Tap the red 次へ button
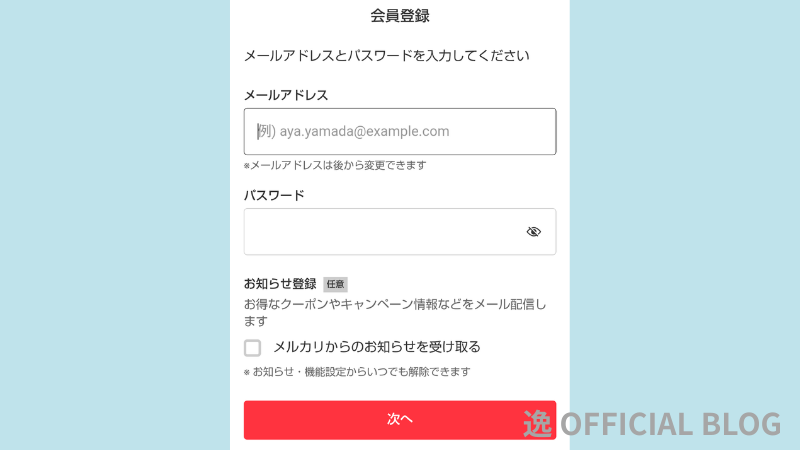The width and height of the screenshot is (800, 450). click(400, 419)
